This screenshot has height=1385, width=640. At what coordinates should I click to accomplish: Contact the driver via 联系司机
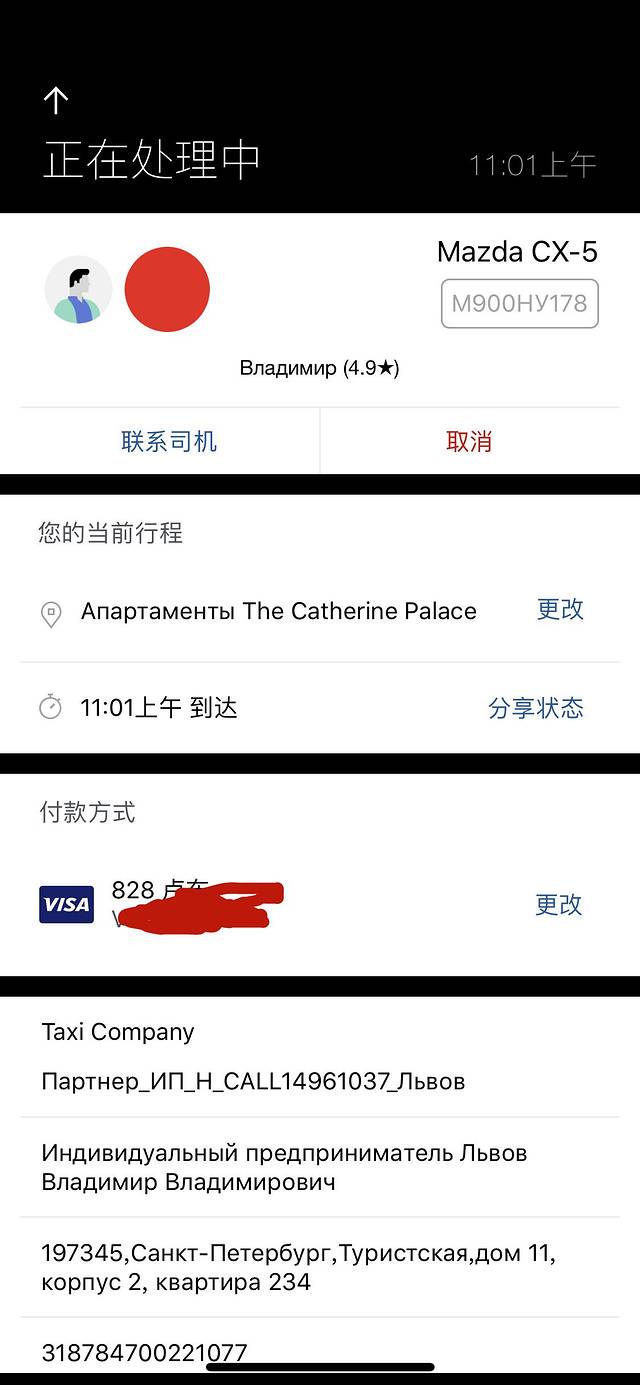click(x=169, y=441)
